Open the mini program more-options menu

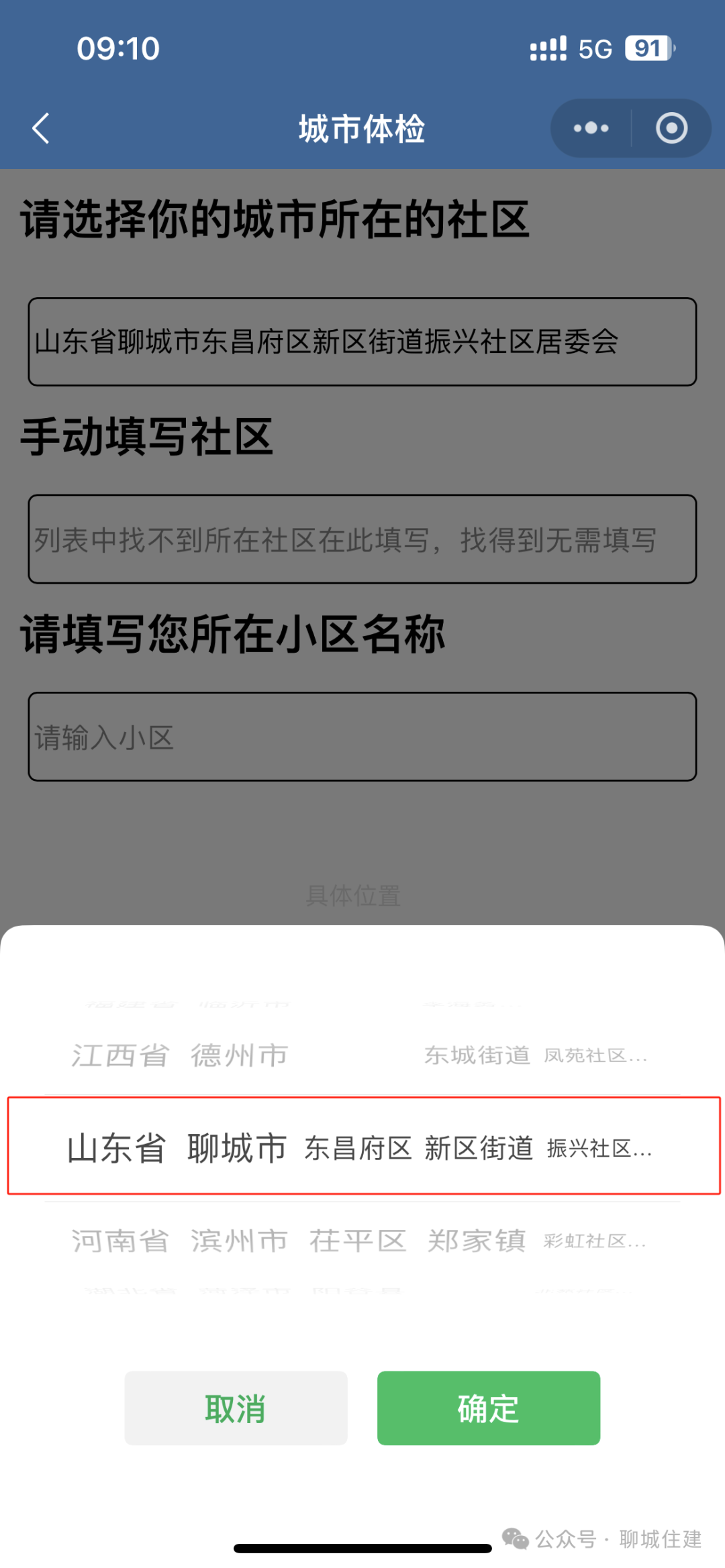[x=591, y=128]
